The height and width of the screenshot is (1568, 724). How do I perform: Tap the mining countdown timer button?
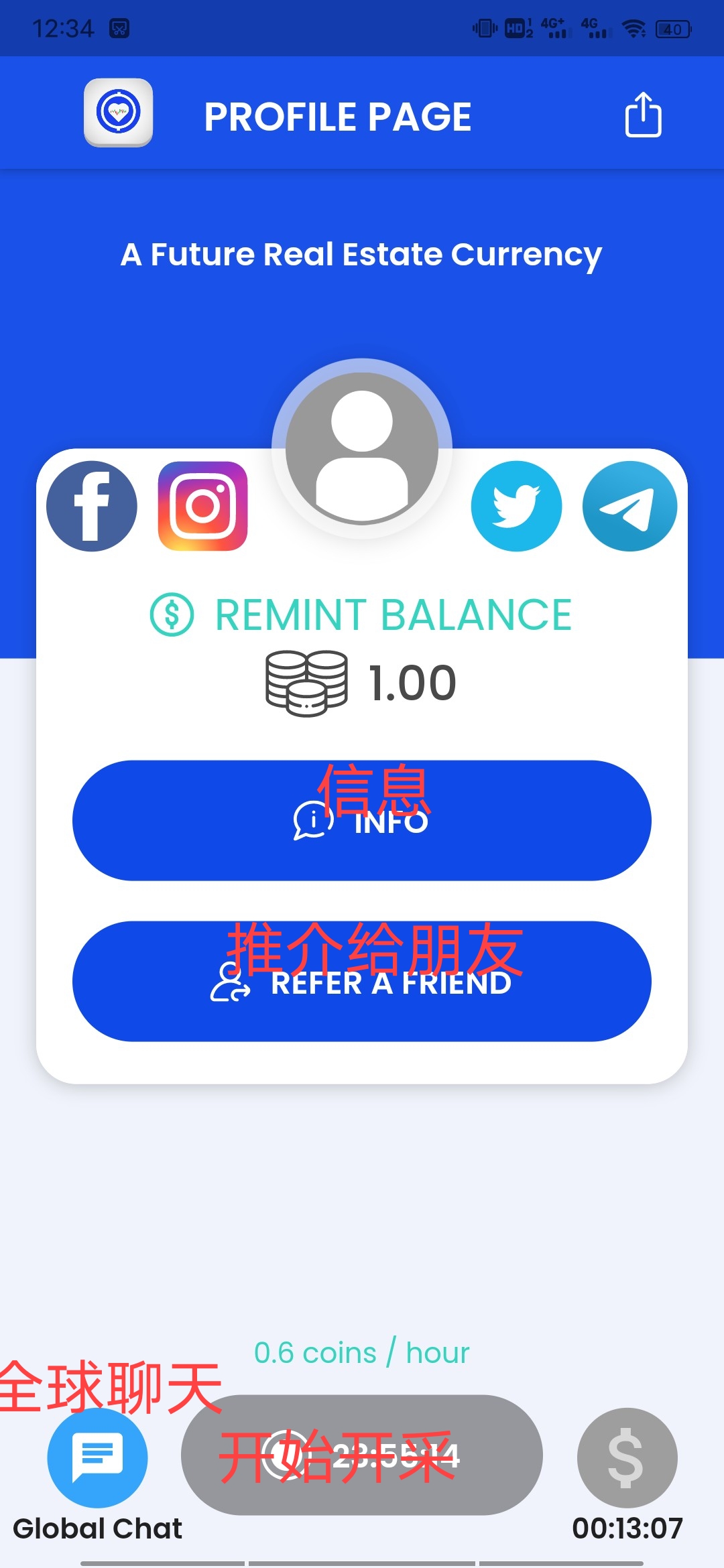[x=362, y=1455]
